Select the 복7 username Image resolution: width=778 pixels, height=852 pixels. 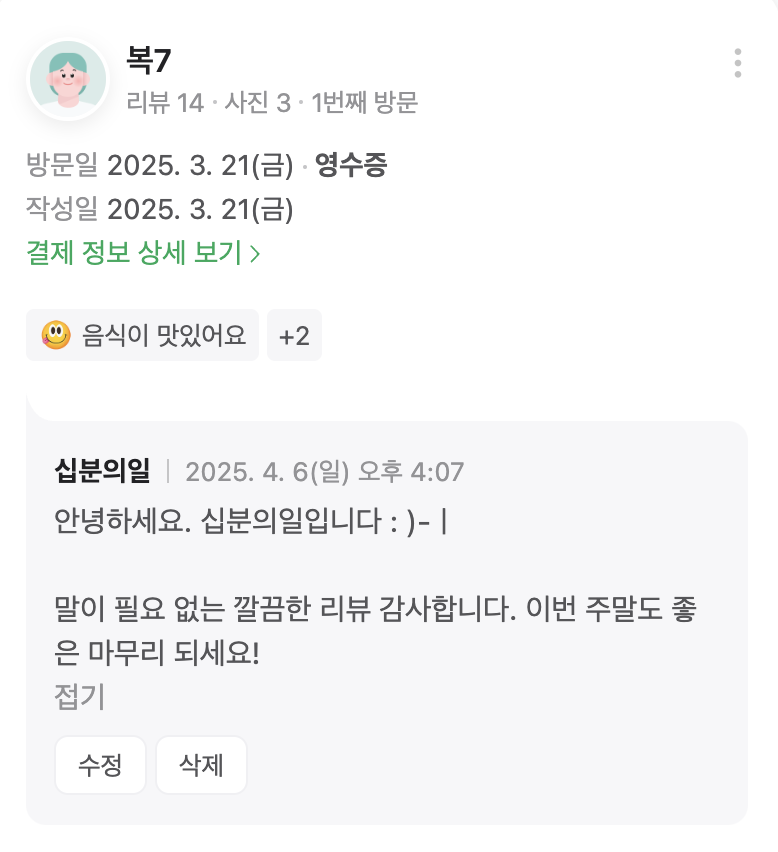click(147, 60)
